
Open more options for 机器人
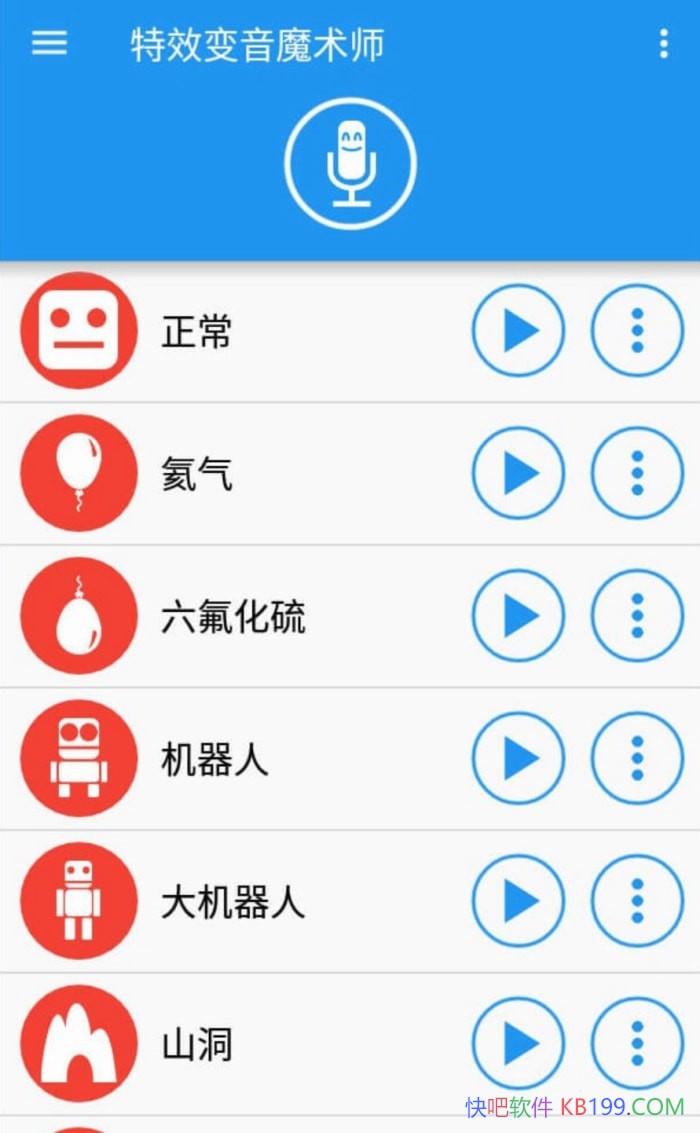coord(637,759)
